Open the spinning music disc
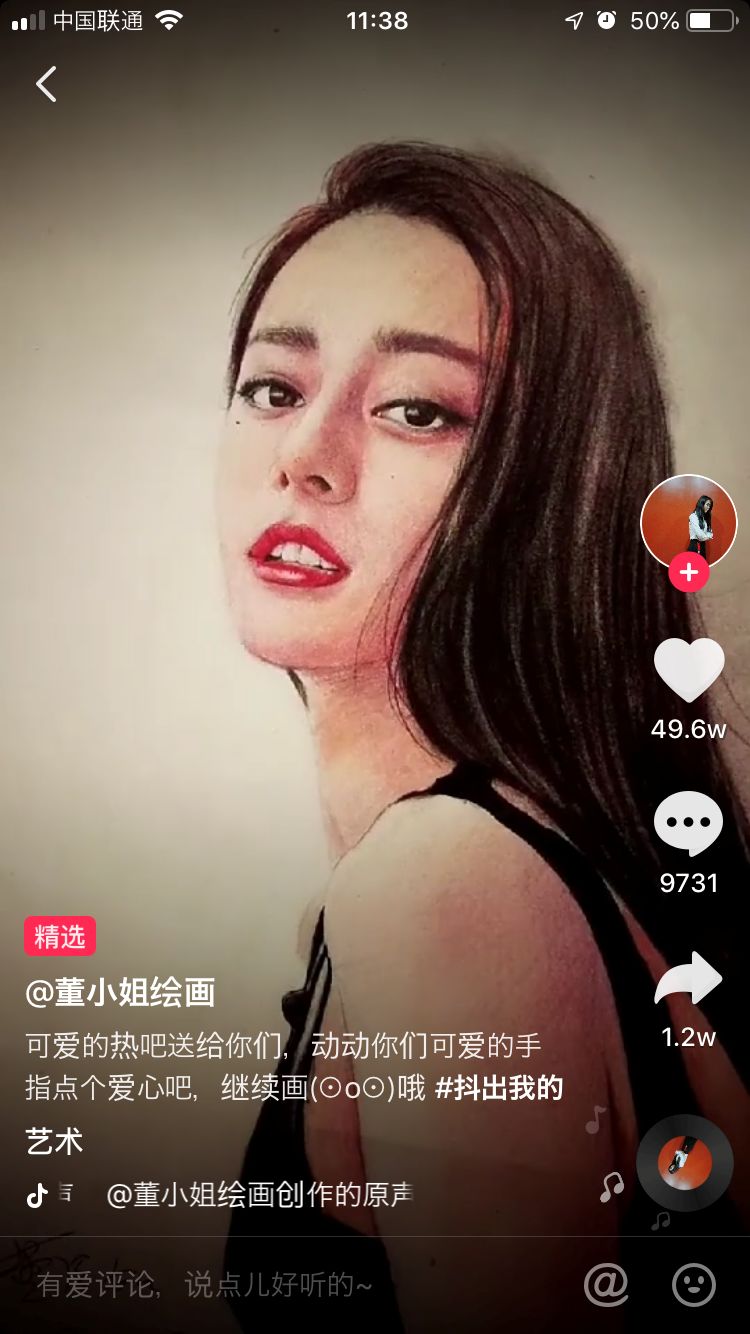The image size is (750, 1334). (685, 1163)
